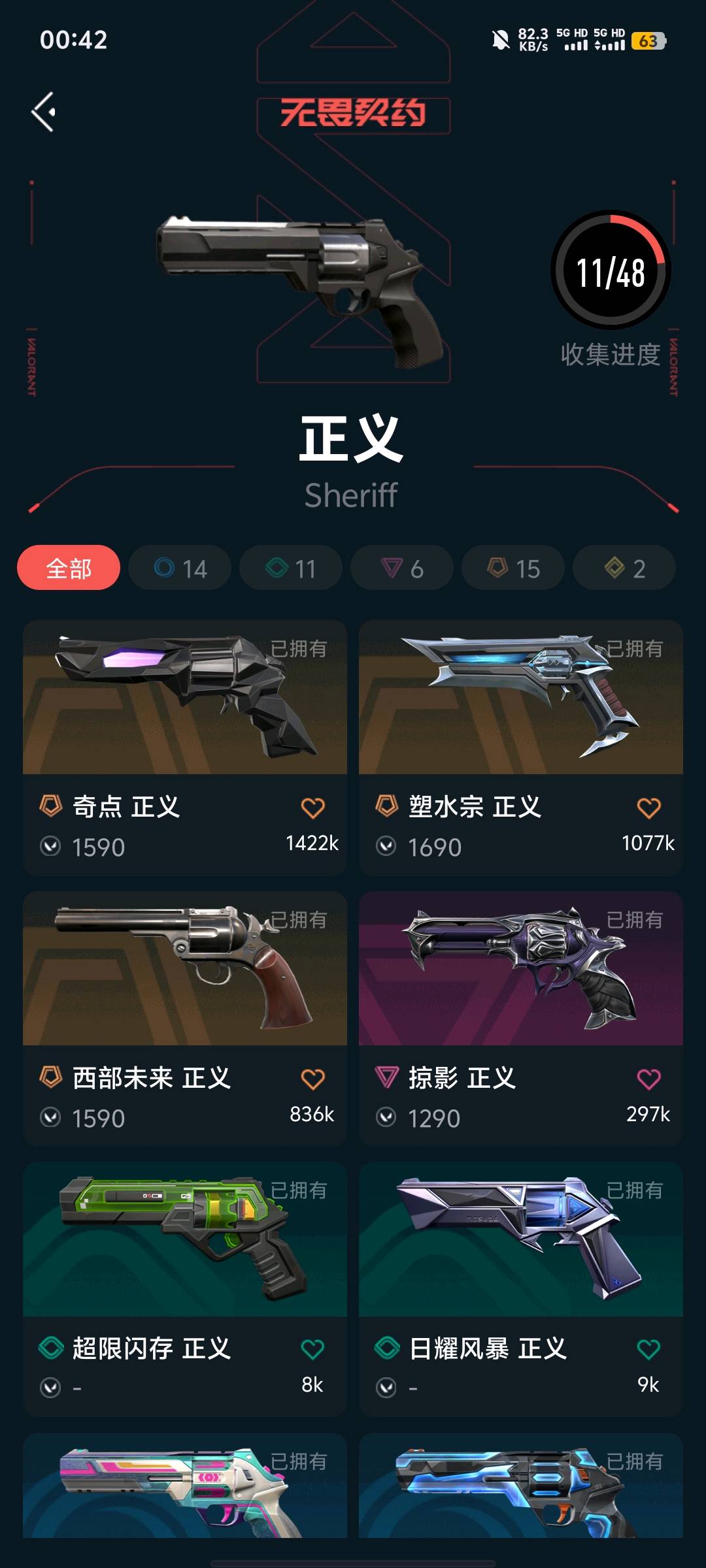The image size is (706, 1568).
Task: Like the 奇点 正义 skin
Action: [x=312, y=808]
